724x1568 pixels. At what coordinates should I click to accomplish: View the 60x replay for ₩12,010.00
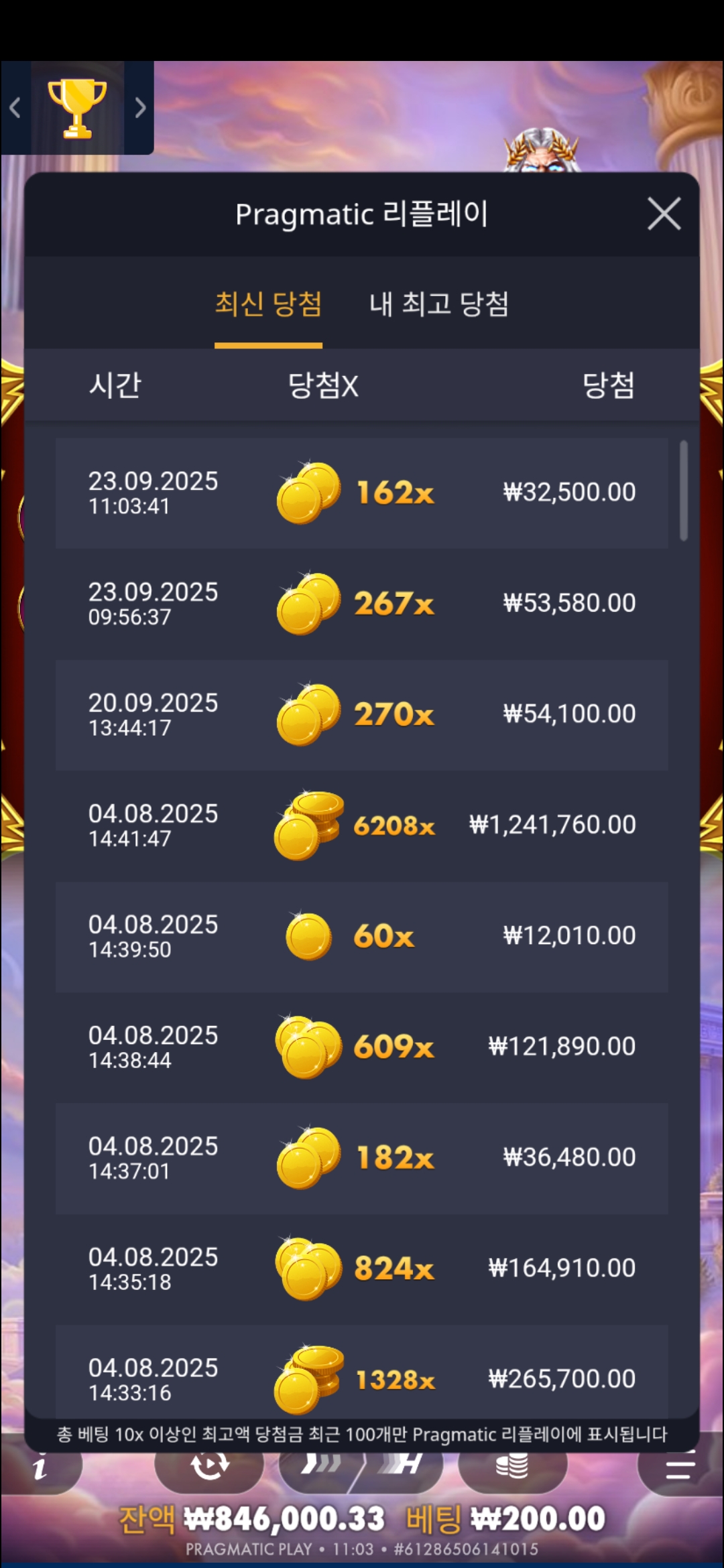362,936
